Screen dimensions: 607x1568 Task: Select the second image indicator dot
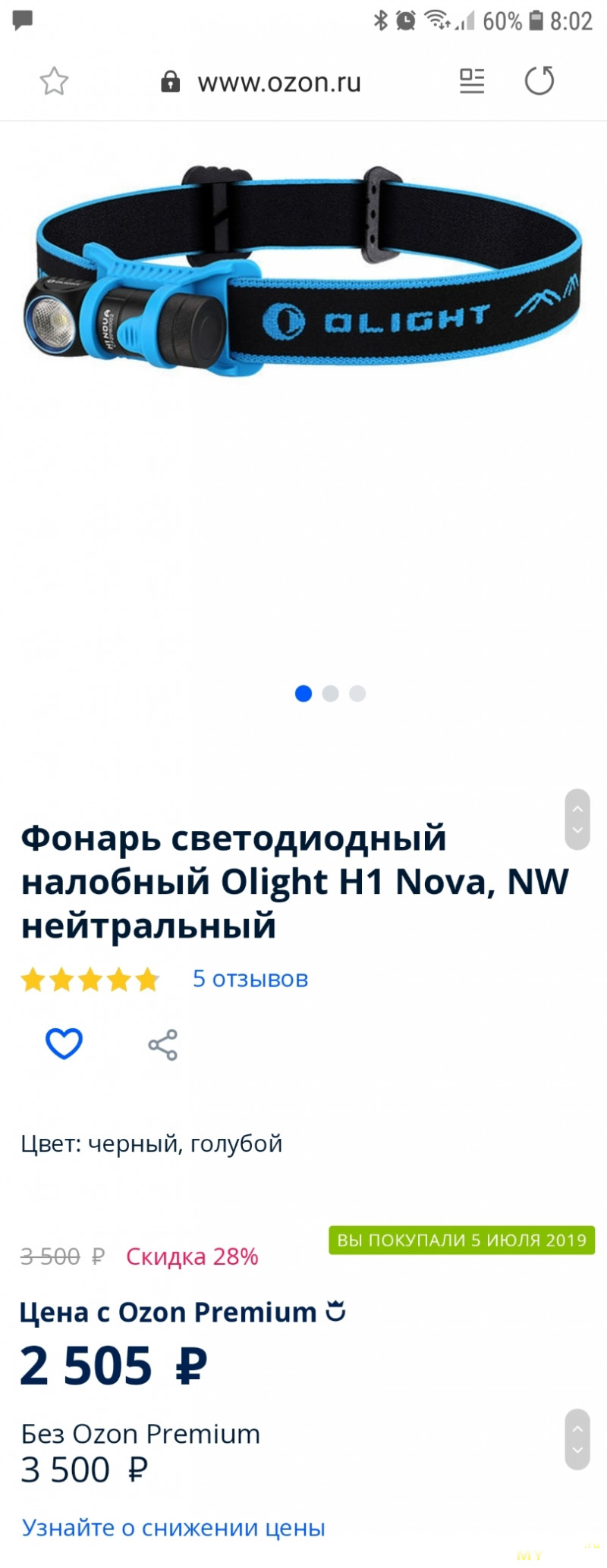pos(330,694)
